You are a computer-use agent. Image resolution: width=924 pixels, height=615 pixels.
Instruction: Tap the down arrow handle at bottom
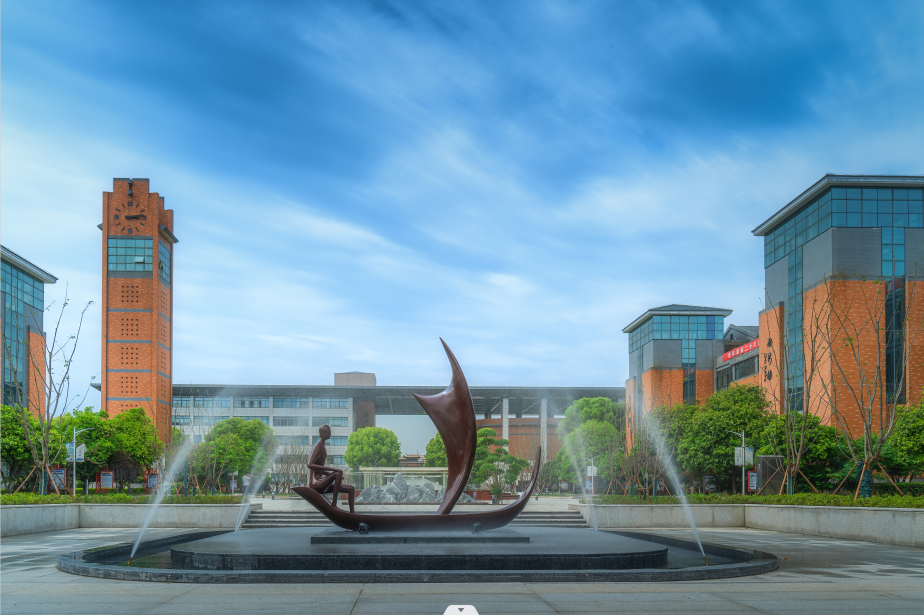pyautogui.click(x=461, y=609)
